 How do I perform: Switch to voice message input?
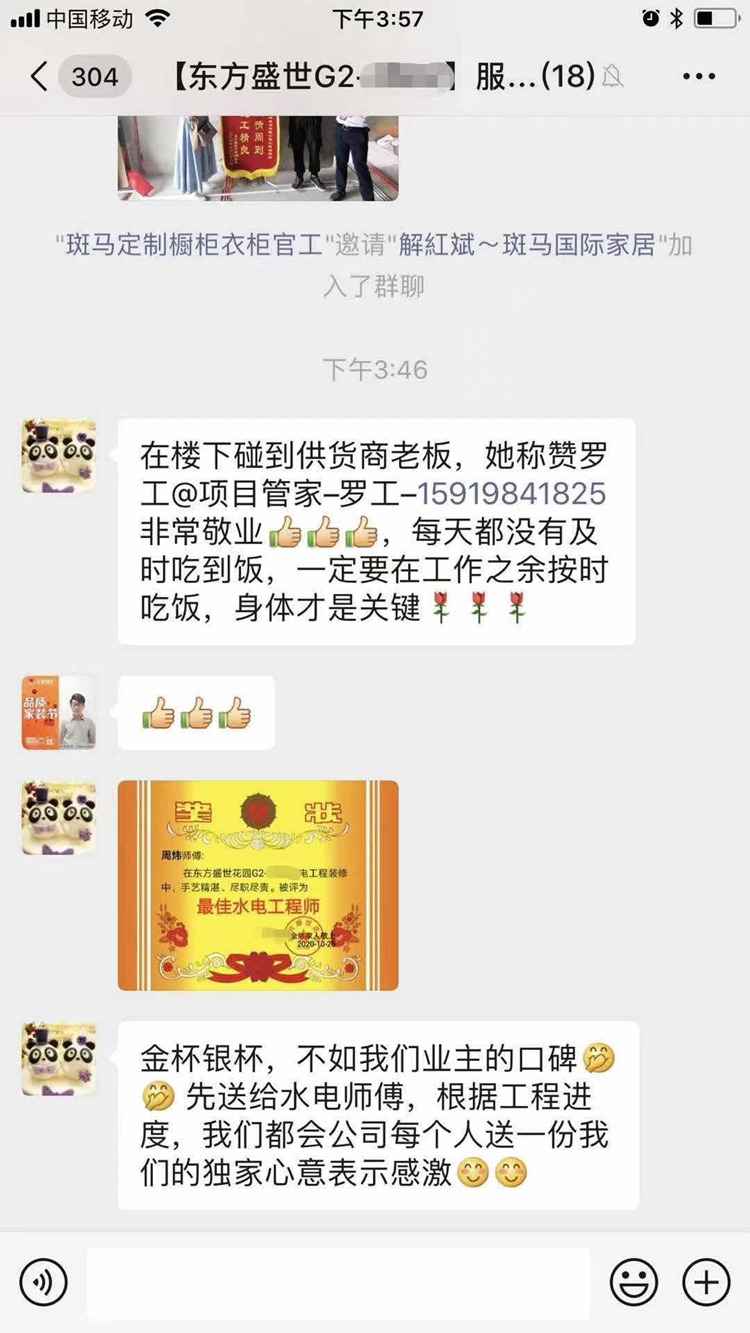(43, 1281)
